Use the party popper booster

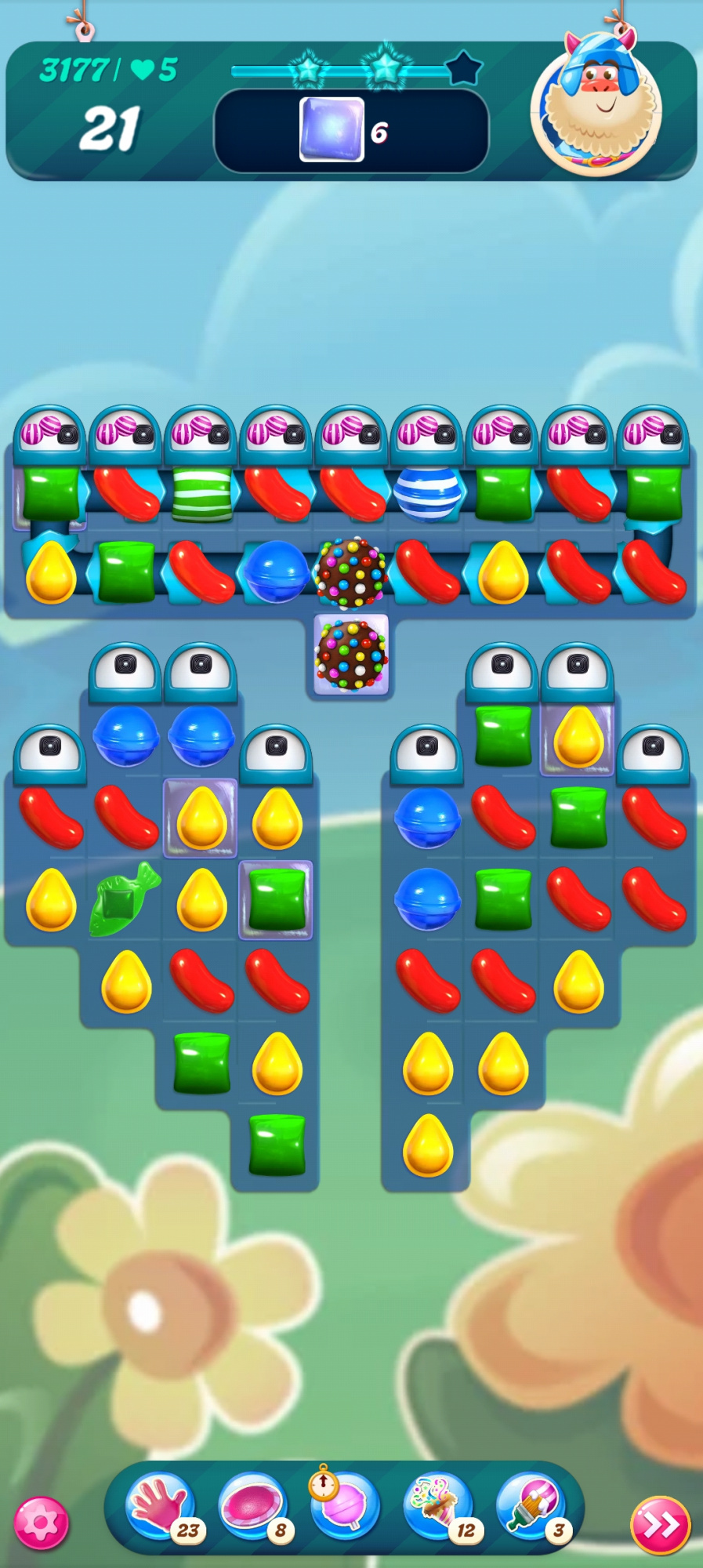[x=437, y=1505]
